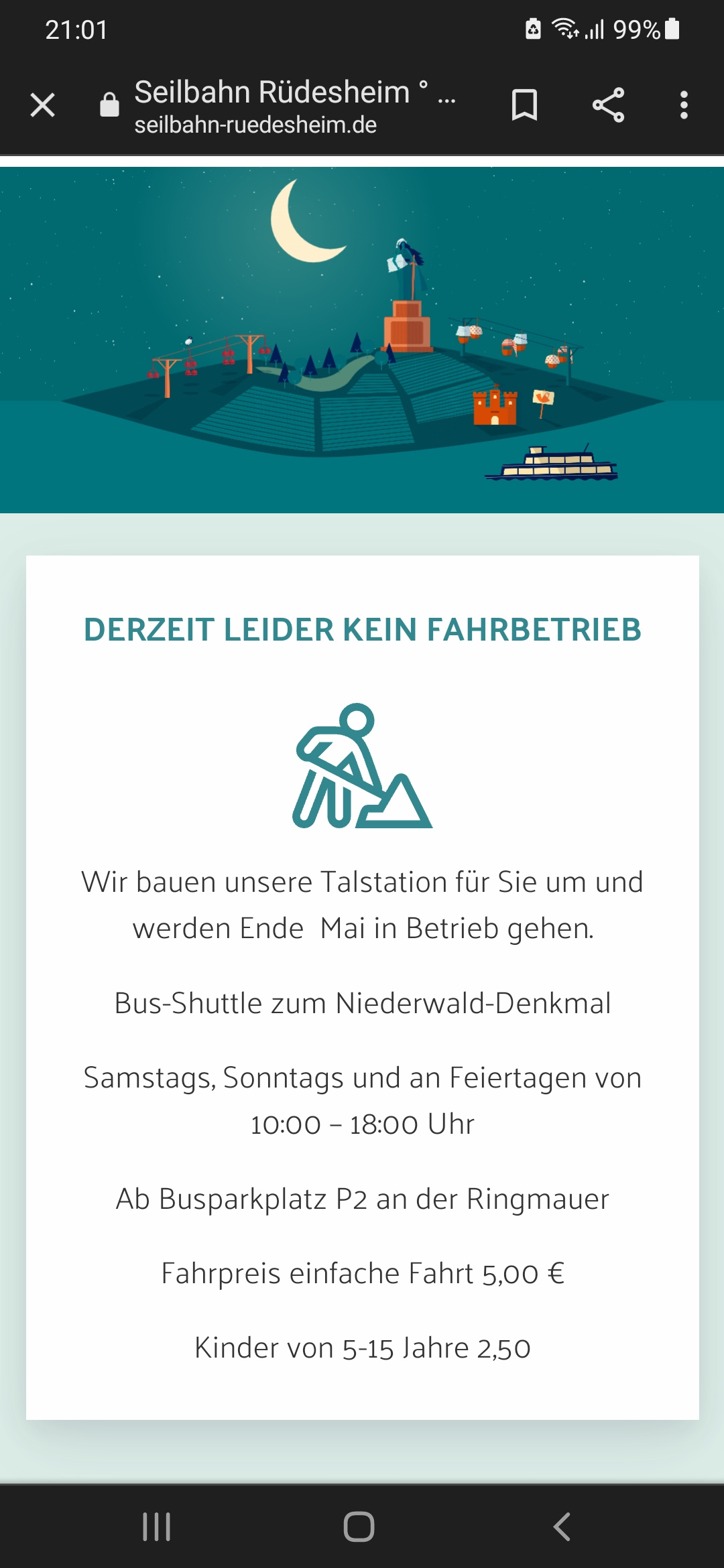The width and height of the screenshot is (724, 1568).
Task: Open the three-dot overflow menu
Action: [x=684, y=105]
